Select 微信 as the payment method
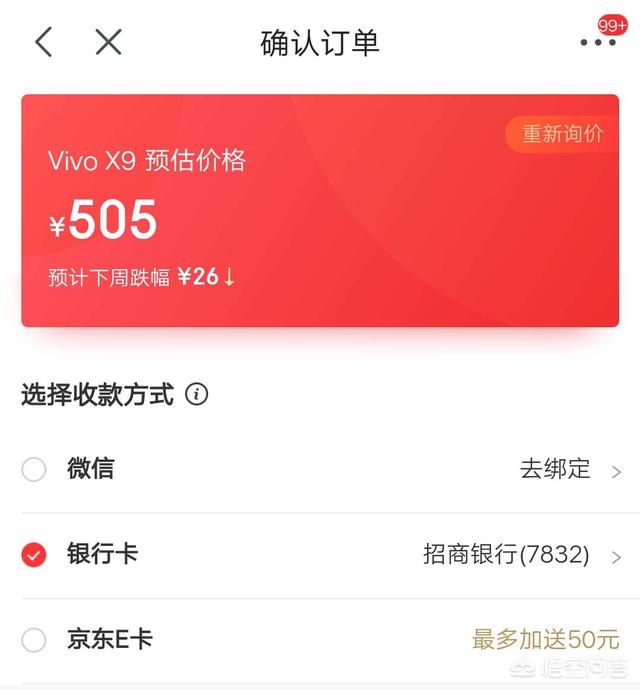 (34, 469)
